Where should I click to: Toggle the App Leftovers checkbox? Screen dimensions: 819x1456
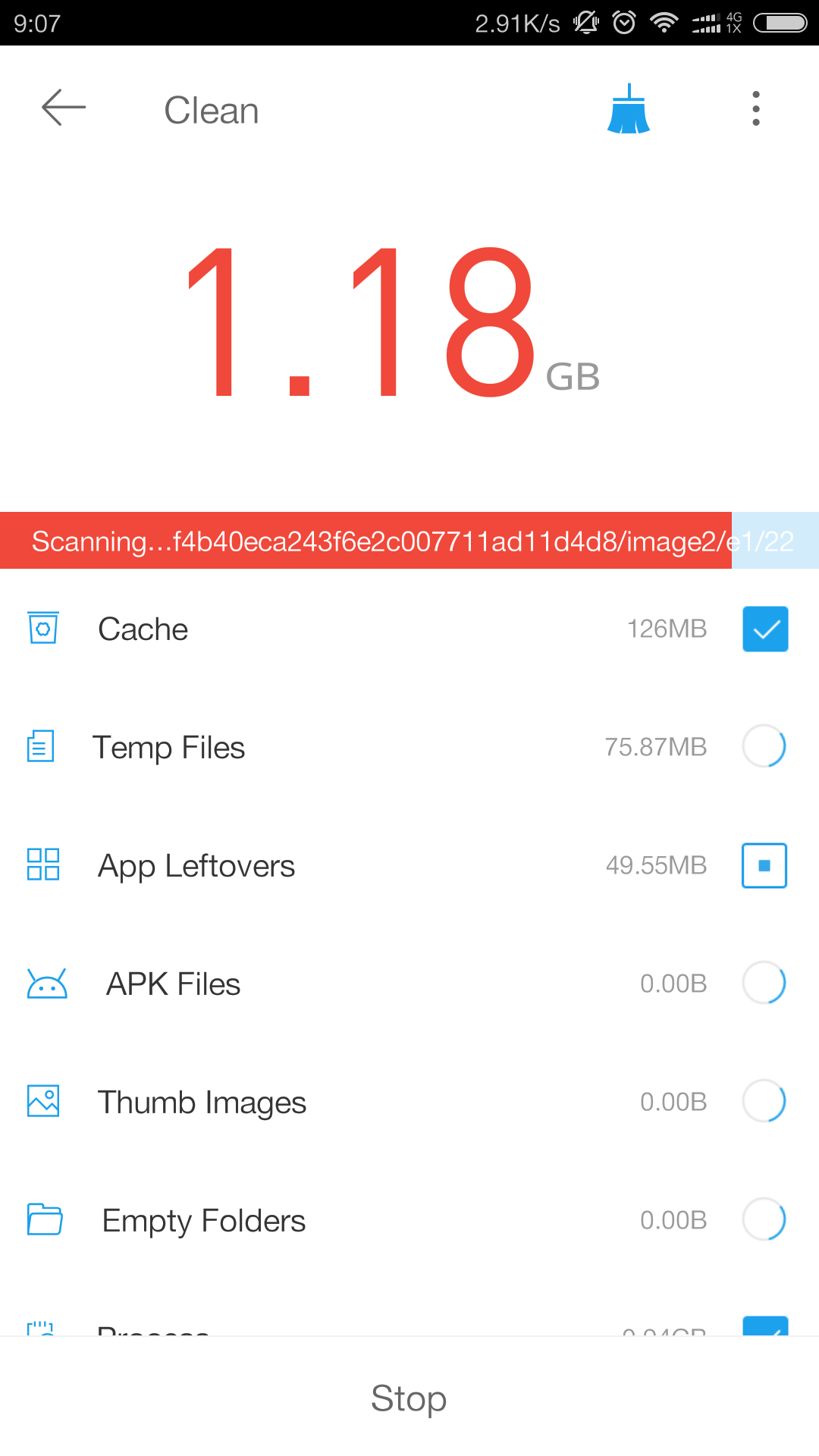(x=764, y=865)
